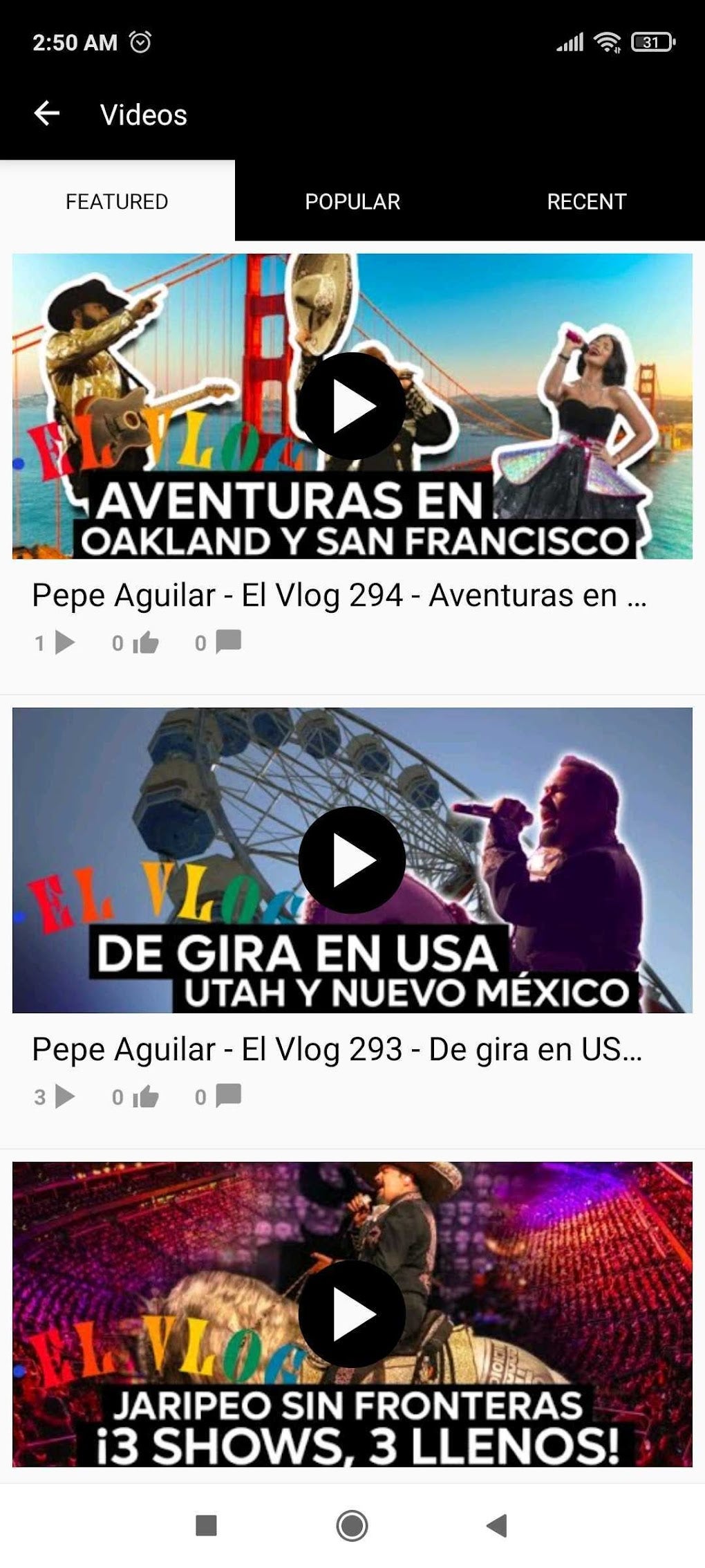This screenshot has height=1568, width=705.
Task: Open comments for El Vlog 293
Action: point(228,1096)
